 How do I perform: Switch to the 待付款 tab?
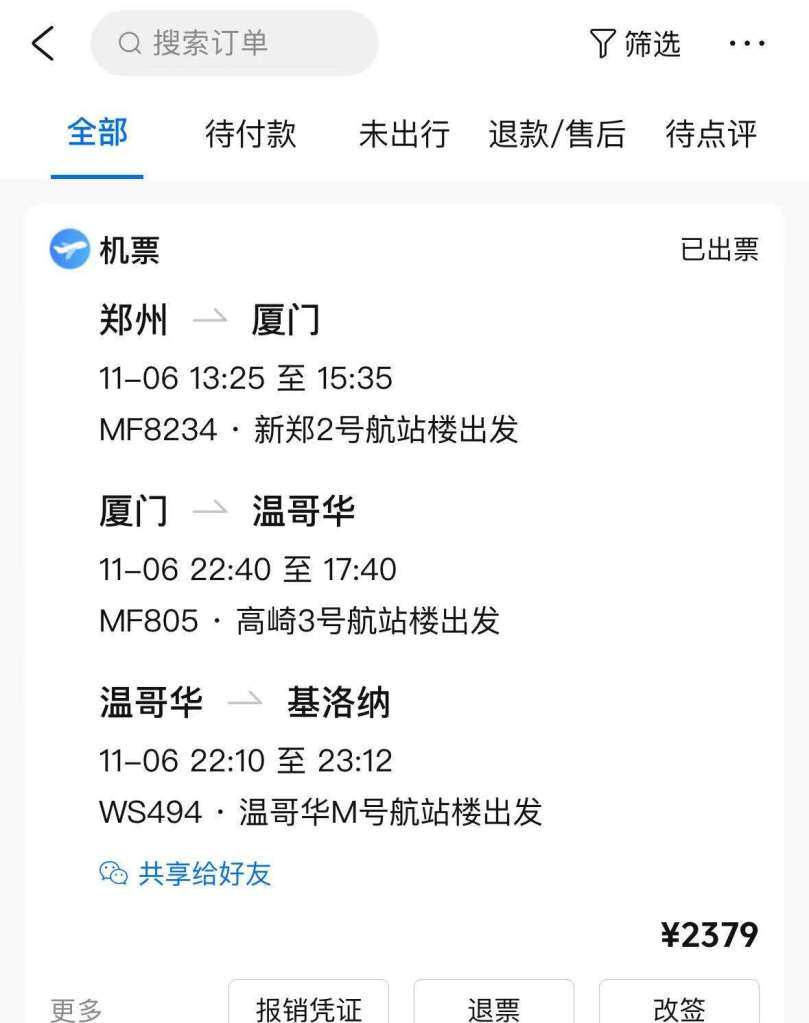pos(250,134)
